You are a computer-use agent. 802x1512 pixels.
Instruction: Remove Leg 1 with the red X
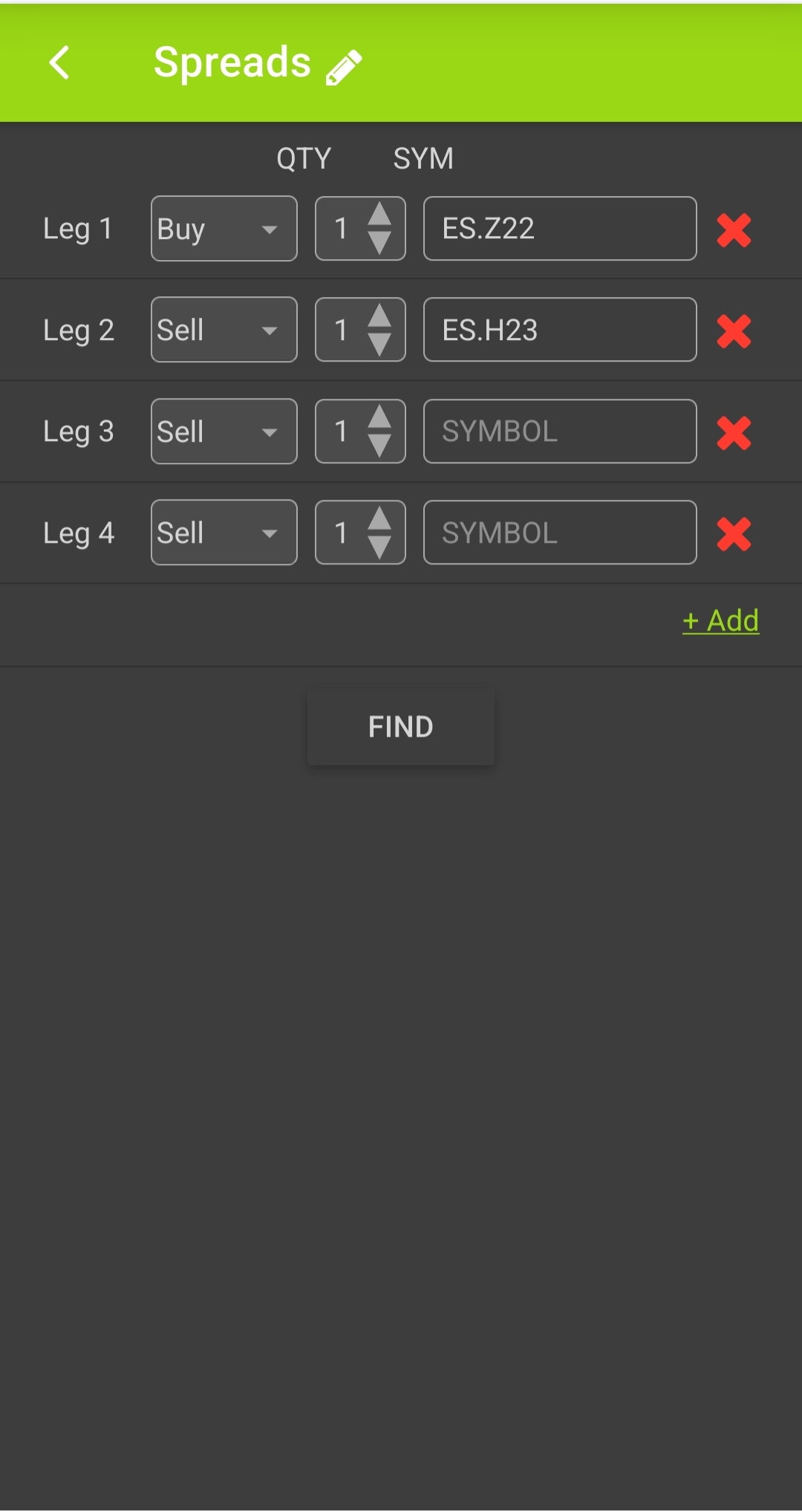tap(734, 229)
